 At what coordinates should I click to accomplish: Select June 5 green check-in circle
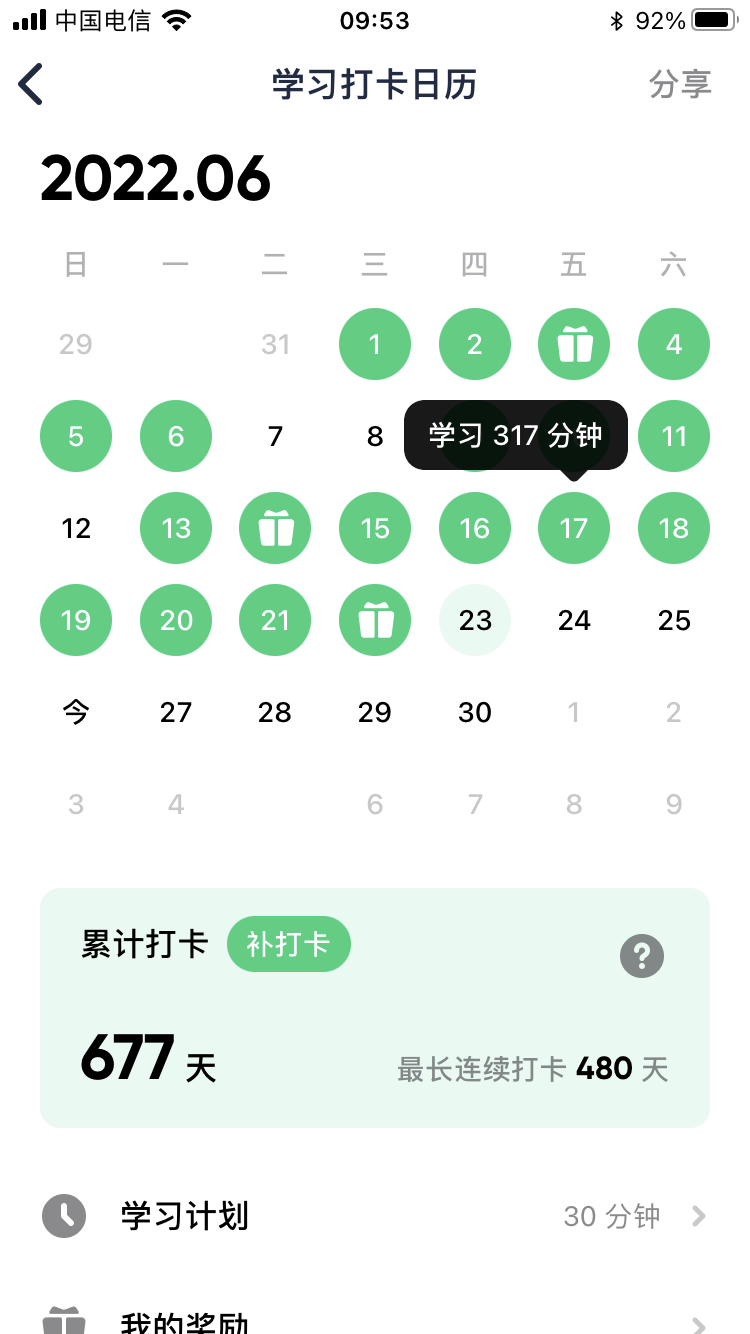point(76,436)
